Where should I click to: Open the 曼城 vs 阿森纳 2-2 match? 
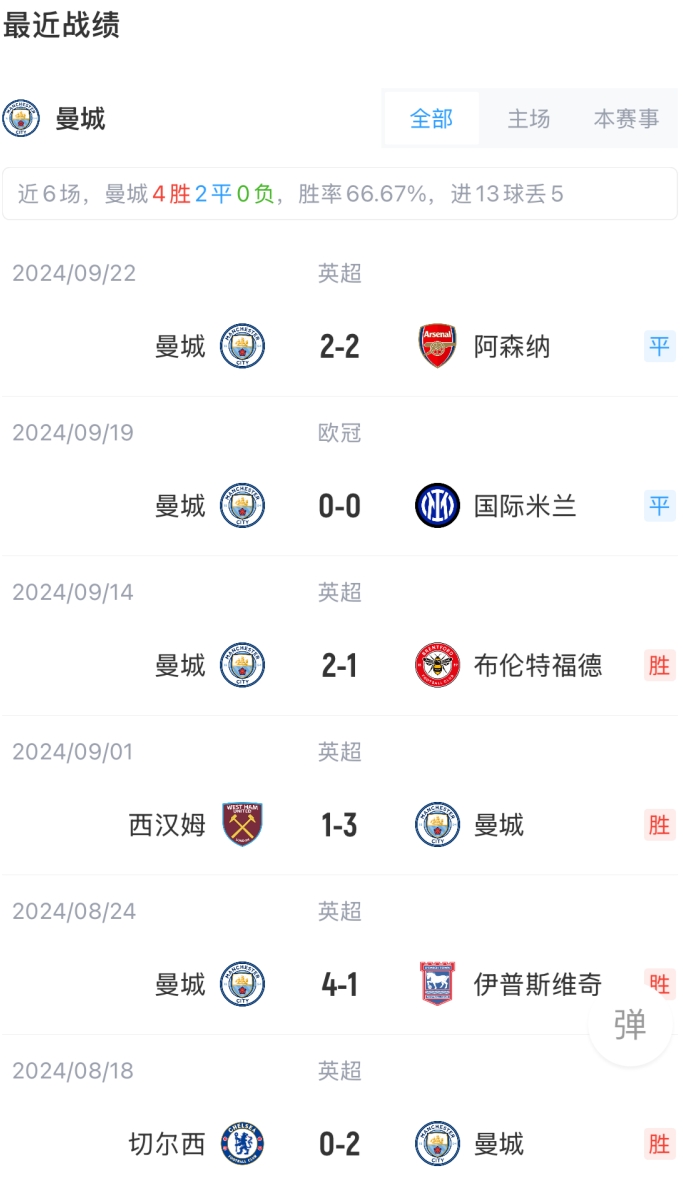click(340, 347)
